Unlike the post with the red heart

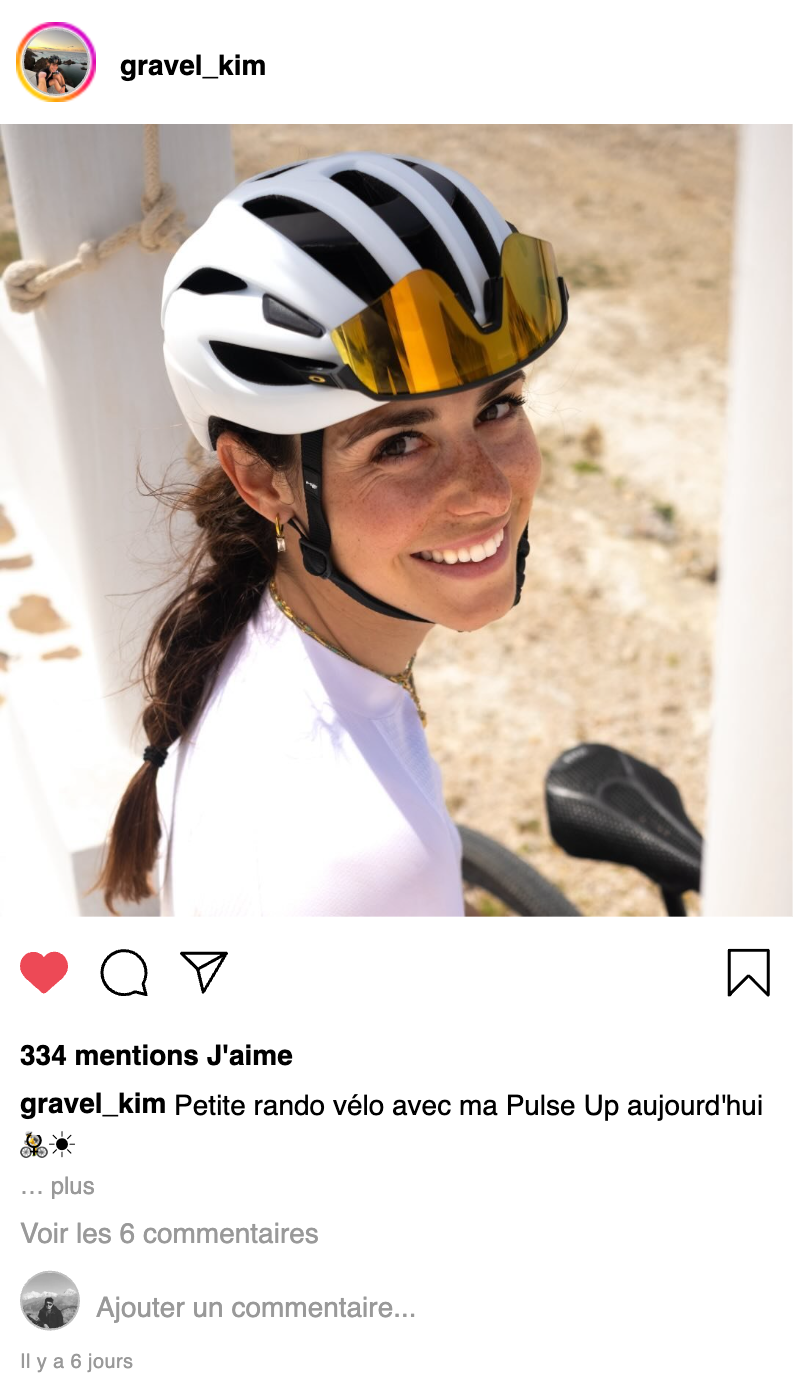[44, 972]
